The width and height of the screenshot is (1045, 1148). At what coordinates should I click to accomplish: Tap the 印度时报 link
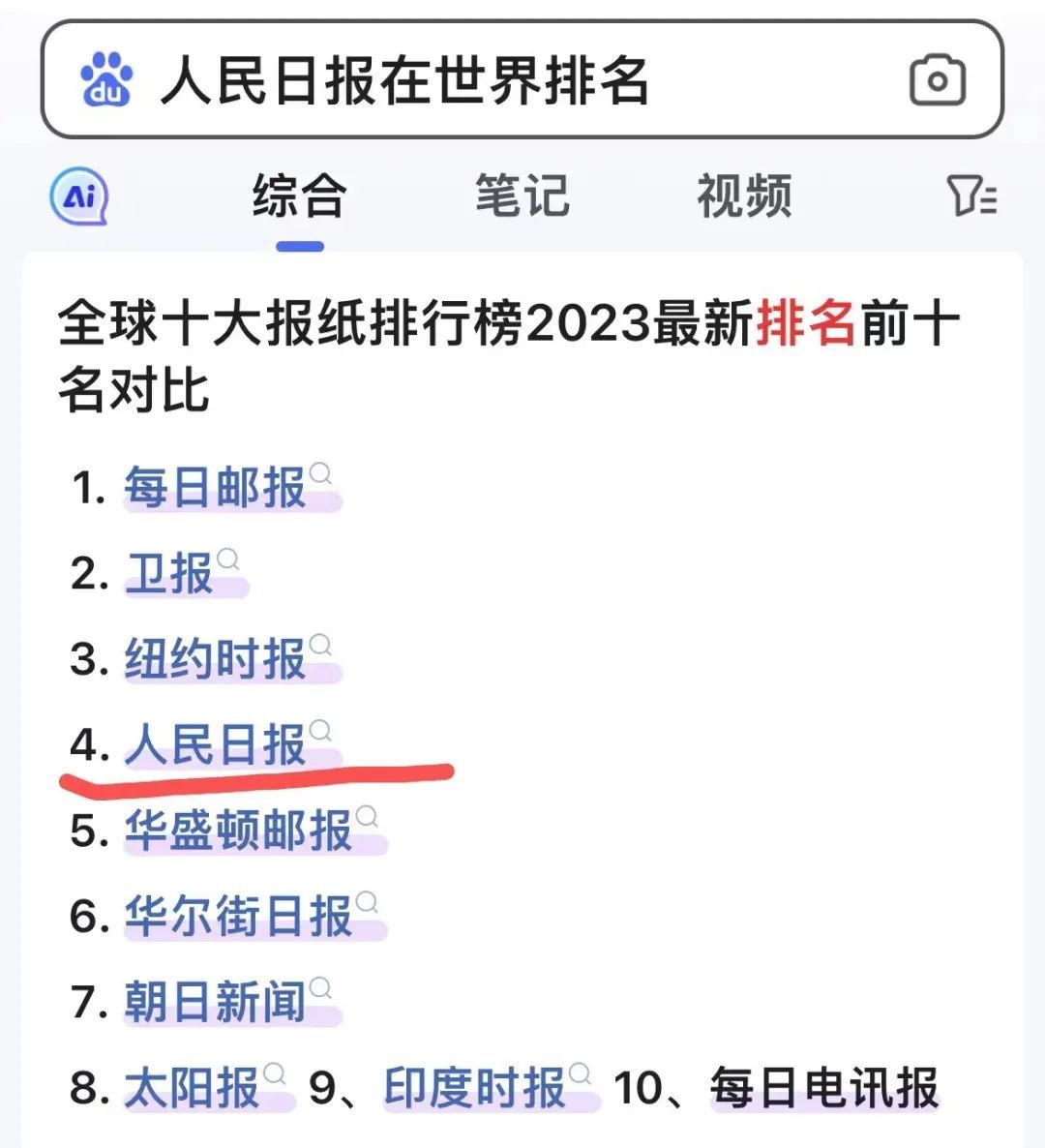(475, 1088)
